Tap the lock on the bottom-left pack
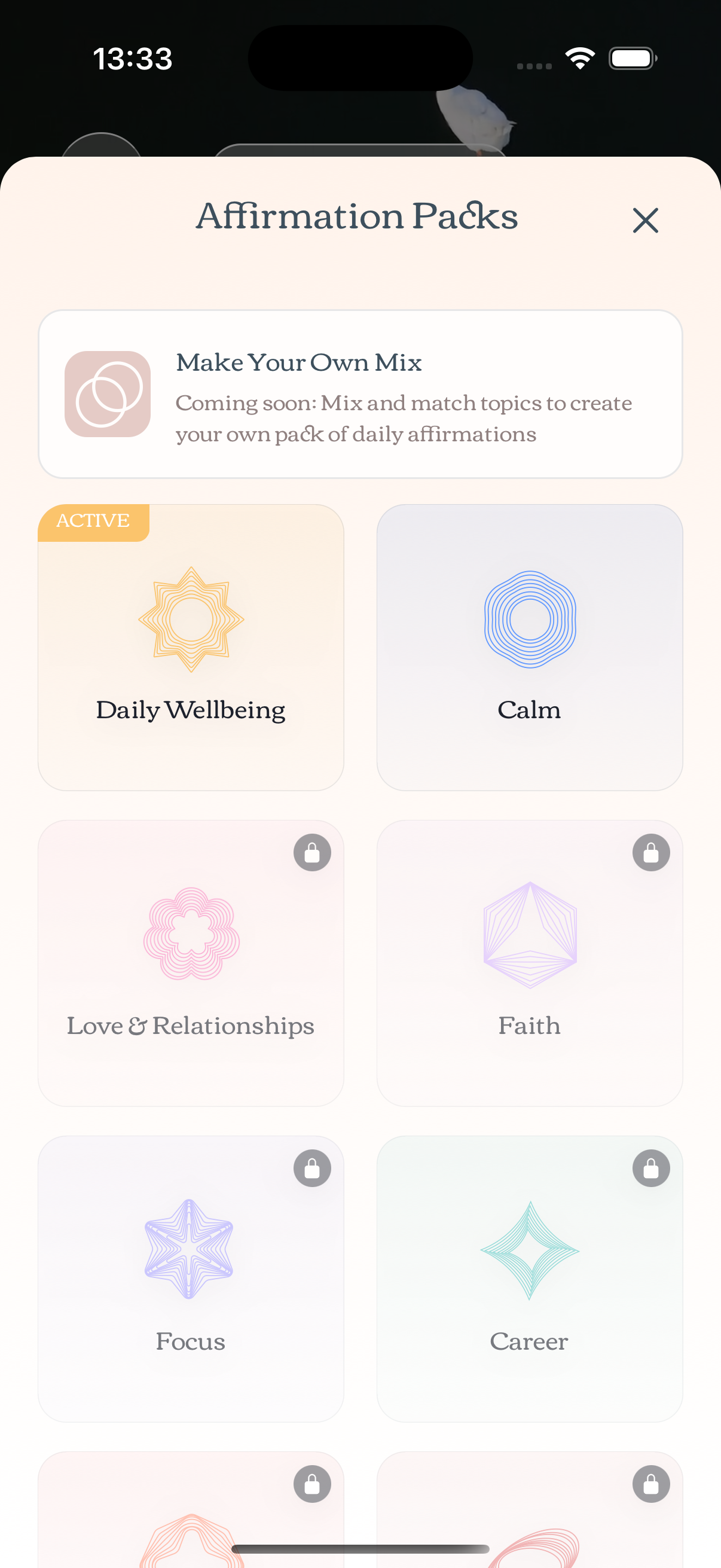This screenshot has height=1568, width=721. pyautogui.click(x=313, y=1484)
